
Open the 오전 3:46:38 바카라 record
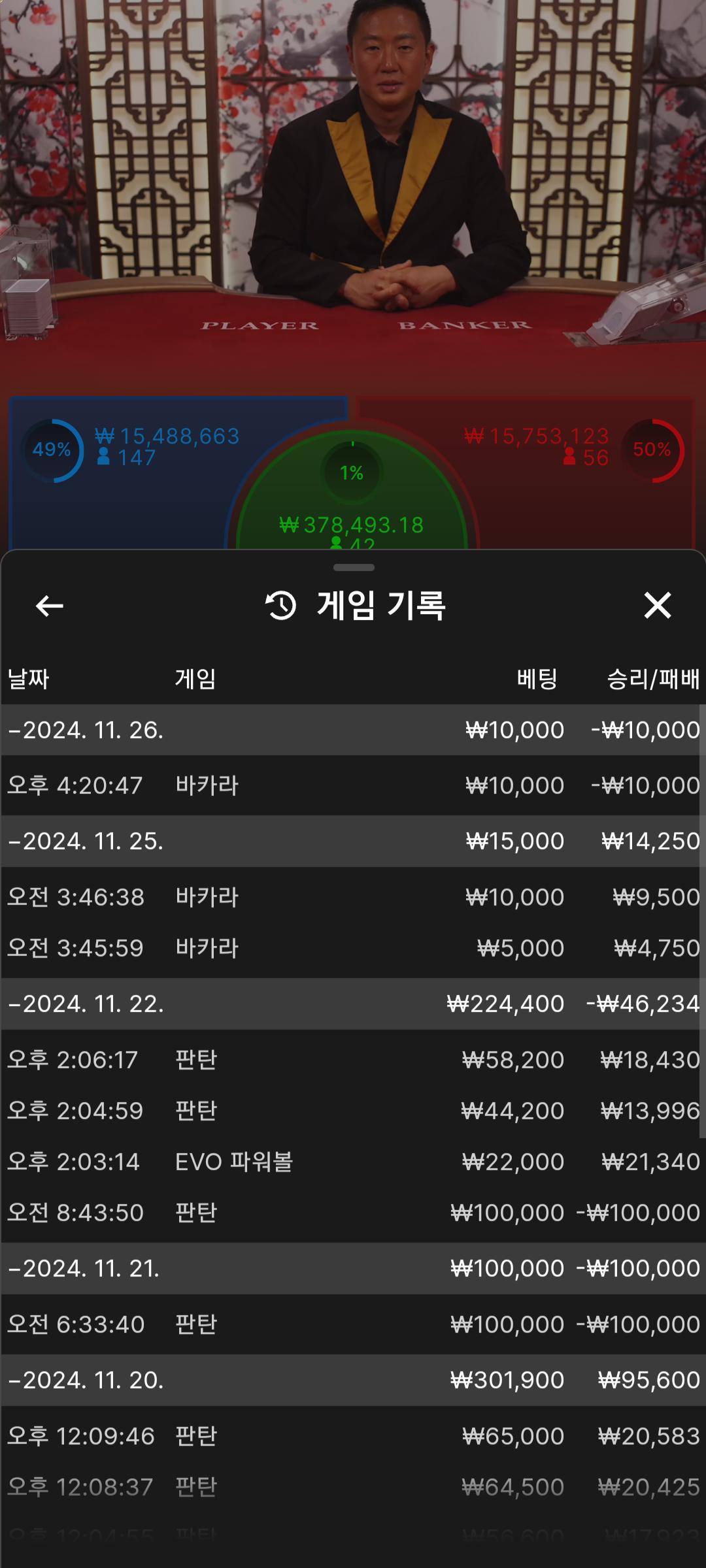click(x=353, y=897)
